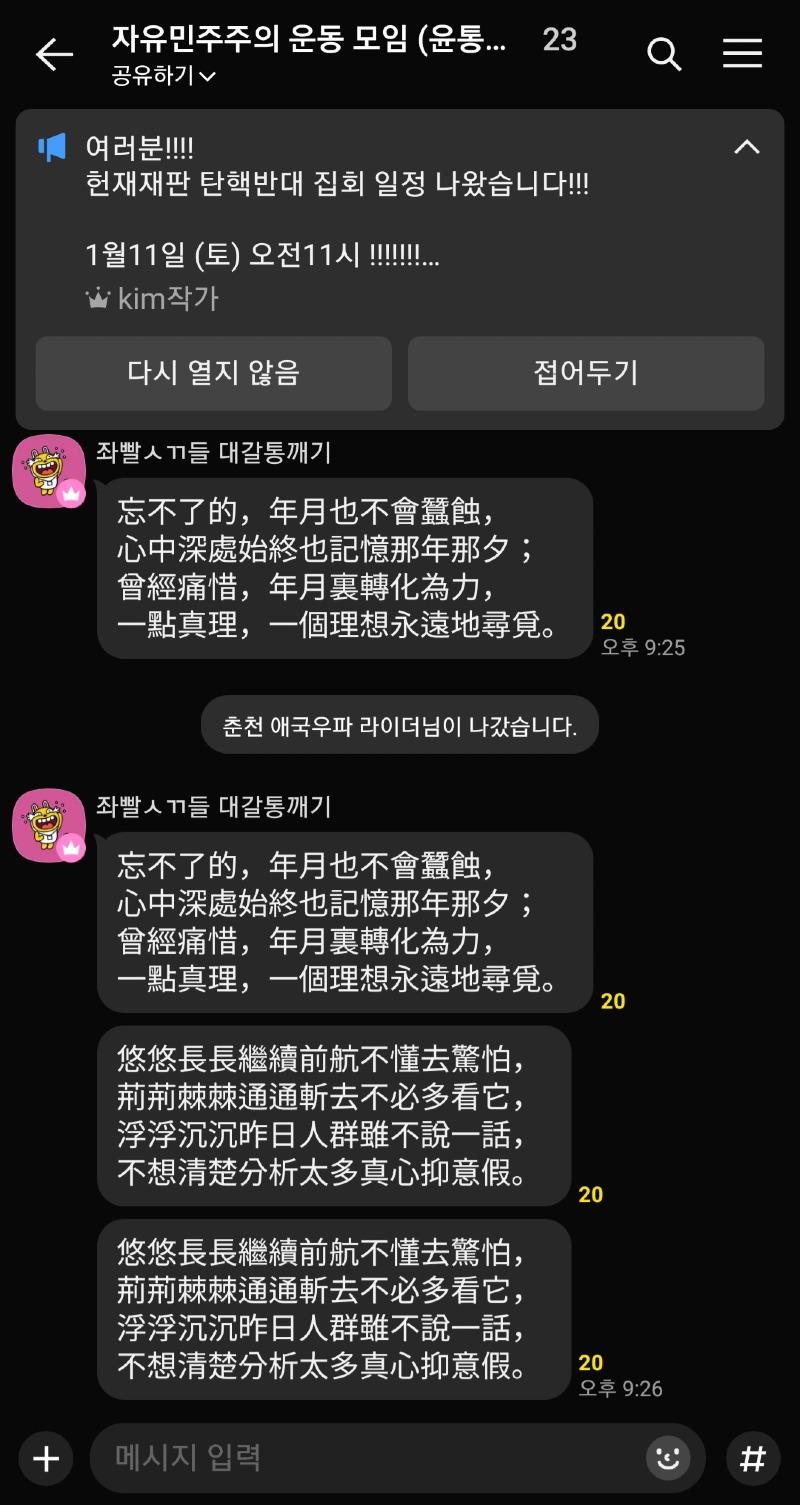Select 다시 열지 않음 on the notice
Image resolution: width=800 pixels, height=1505 pixels.
213,373
